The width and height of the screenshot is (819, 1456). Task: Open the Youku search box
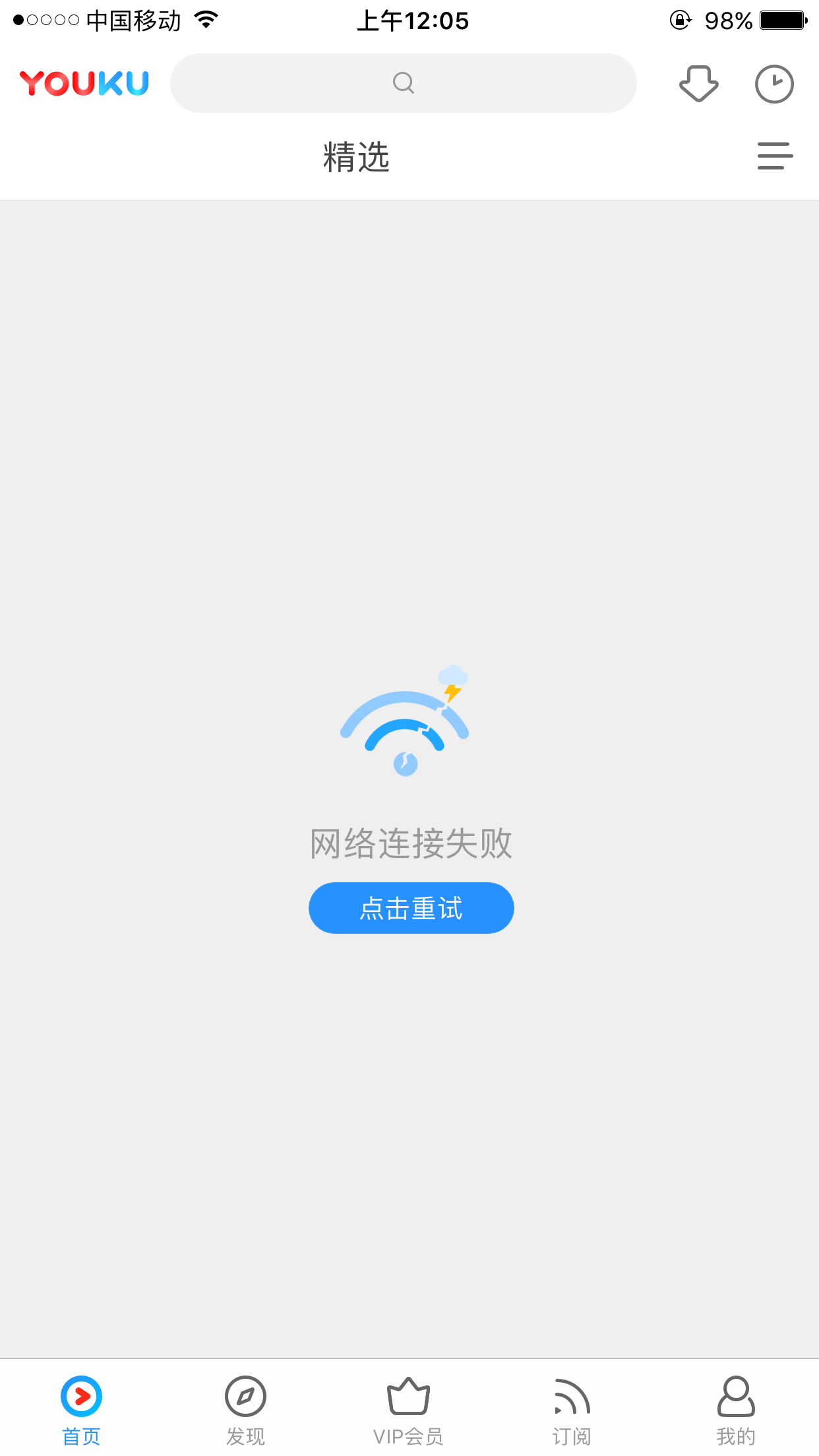(403, 83)
